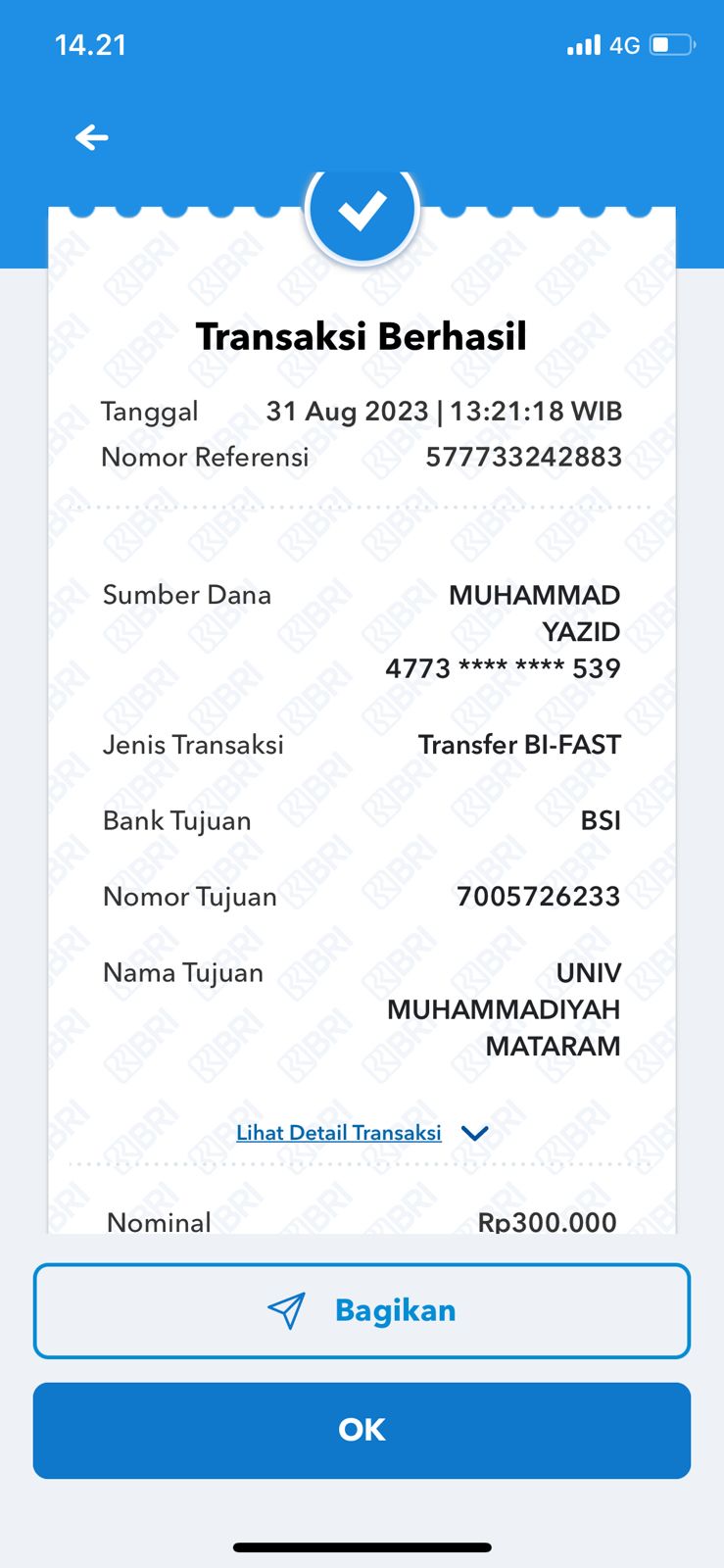The image size is (724, 1568).
Task: Expand Lihat Detail Transaksi
Action: tap(362, 1133)
